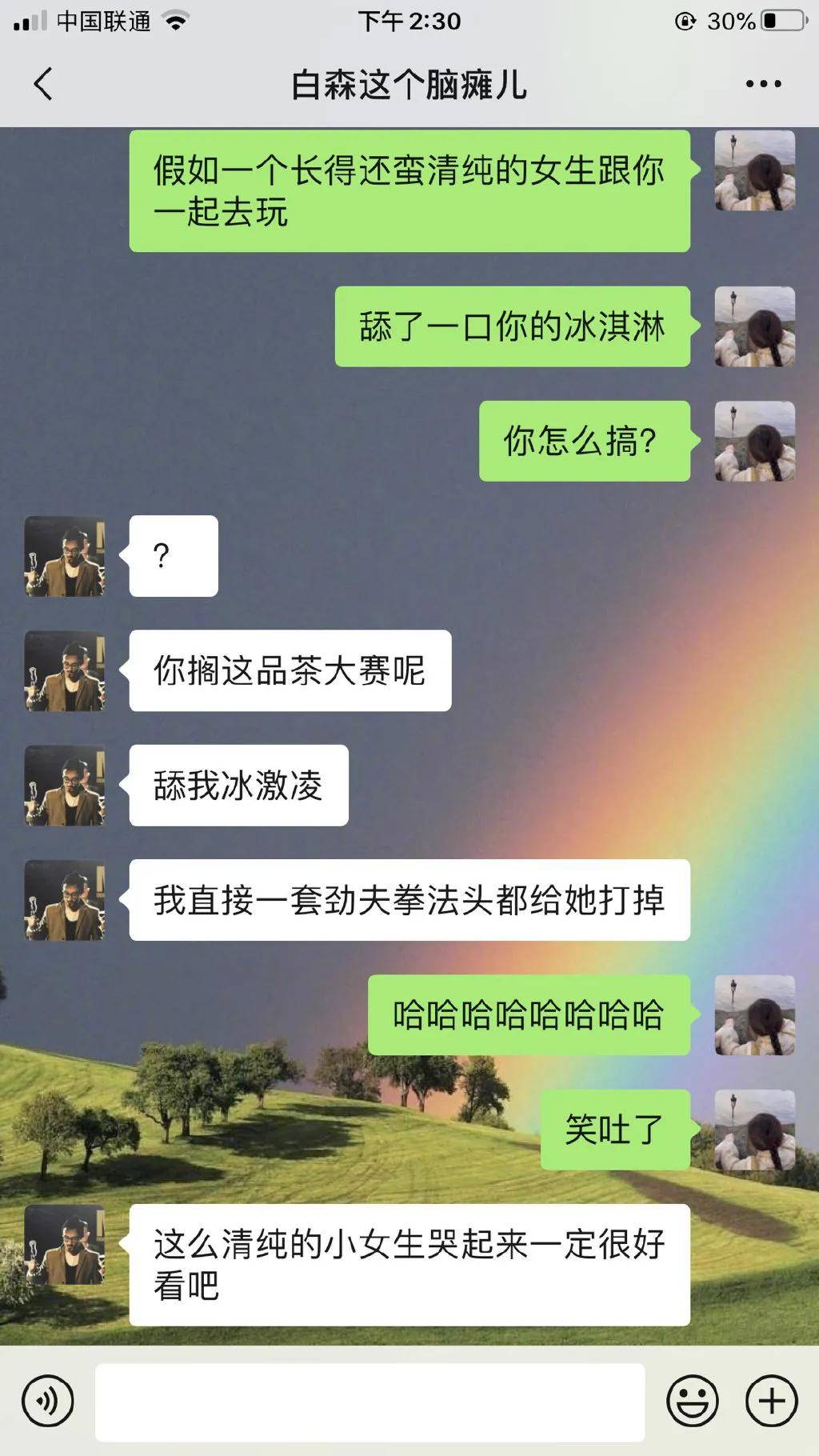
Task: Open the three-dot chat info menu
Action: point(763,84)
